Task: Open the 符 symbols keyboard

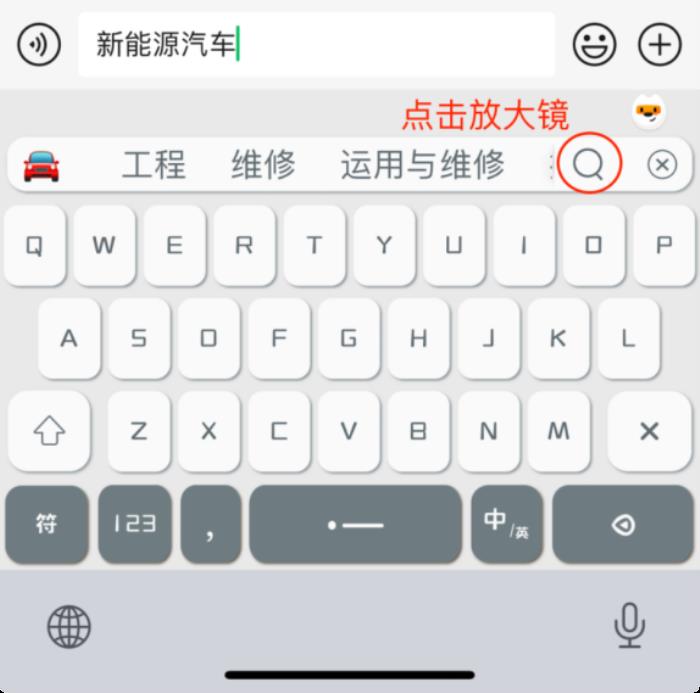Action: (x=47, y=524)
